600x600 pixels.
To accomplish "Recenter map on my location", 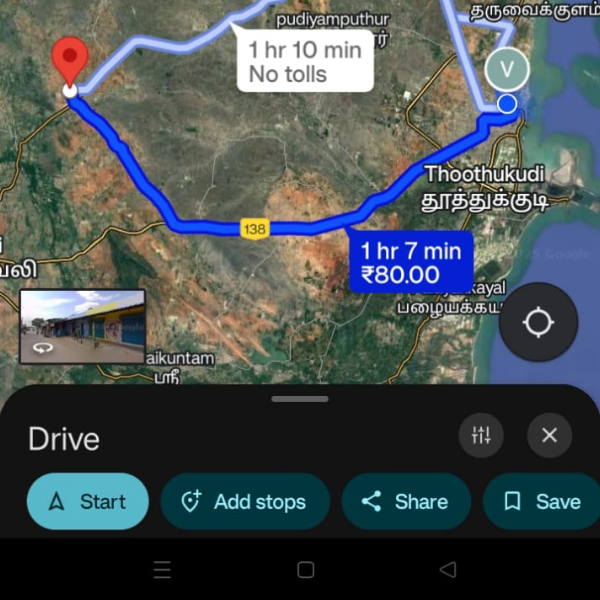I will (x=538, y=322).
